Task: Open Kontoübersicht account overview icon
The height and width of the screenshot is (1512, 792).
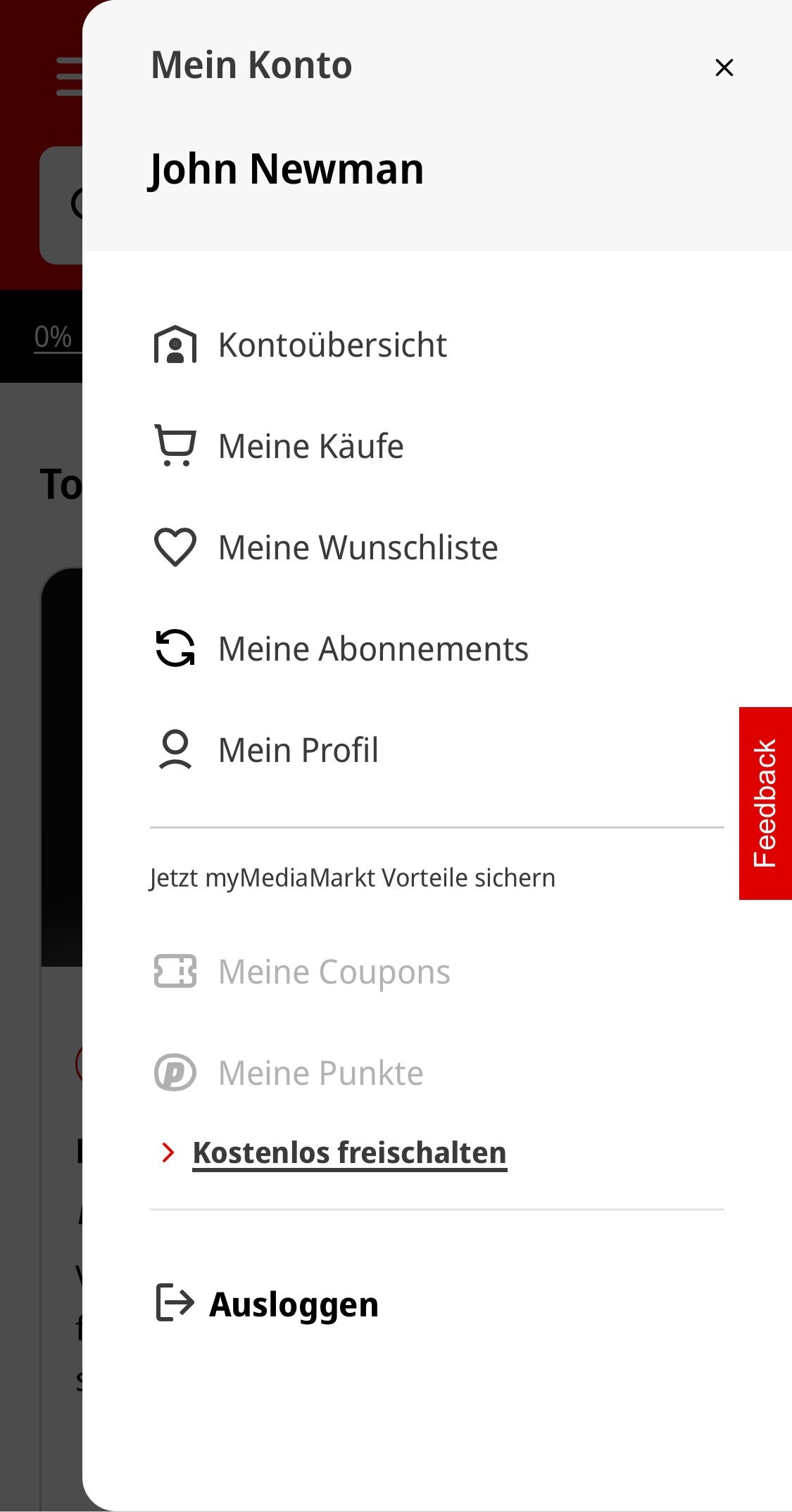Action: (173, 345)
